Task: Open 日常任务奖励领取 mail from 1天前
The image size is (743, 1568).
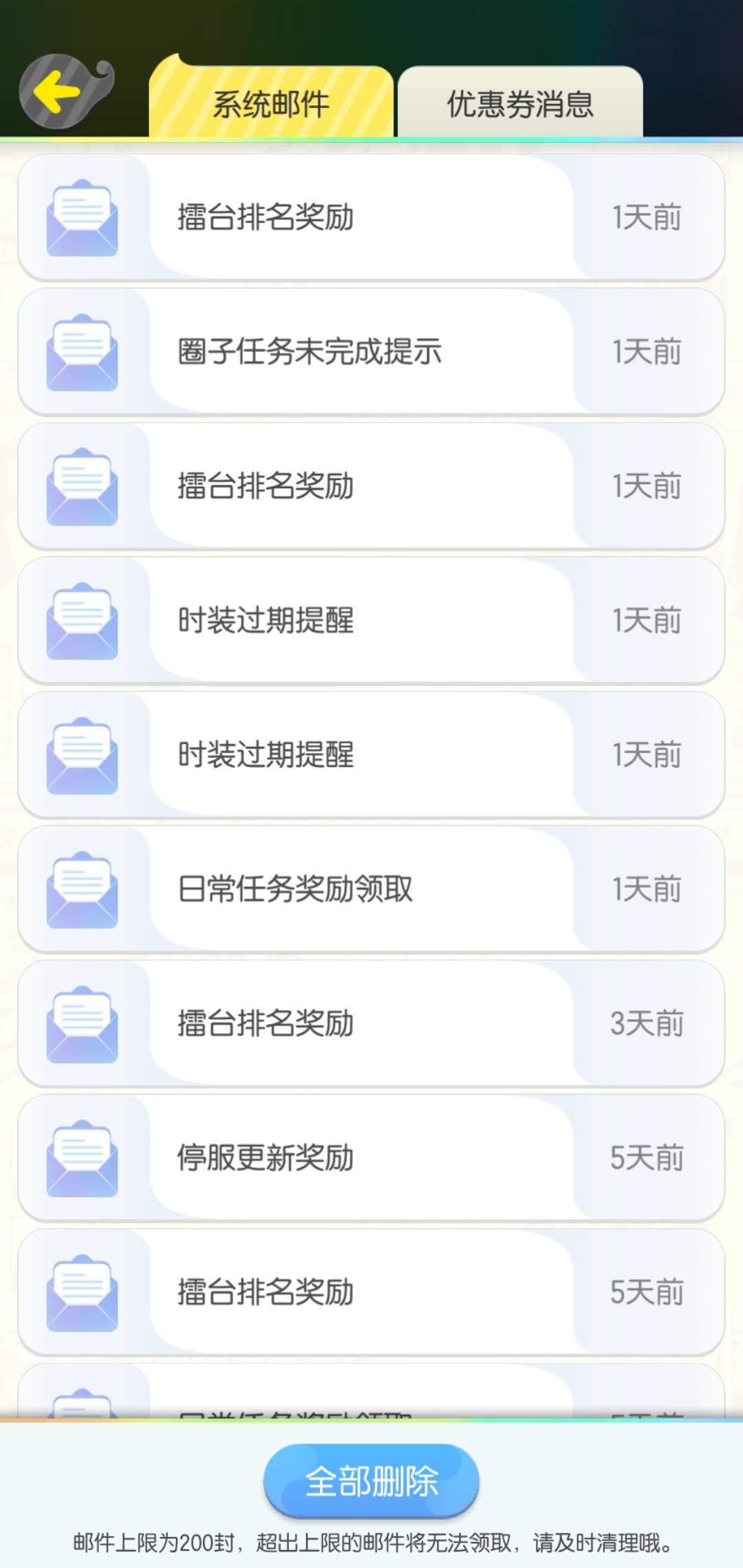Action: [x=370, y=889]
